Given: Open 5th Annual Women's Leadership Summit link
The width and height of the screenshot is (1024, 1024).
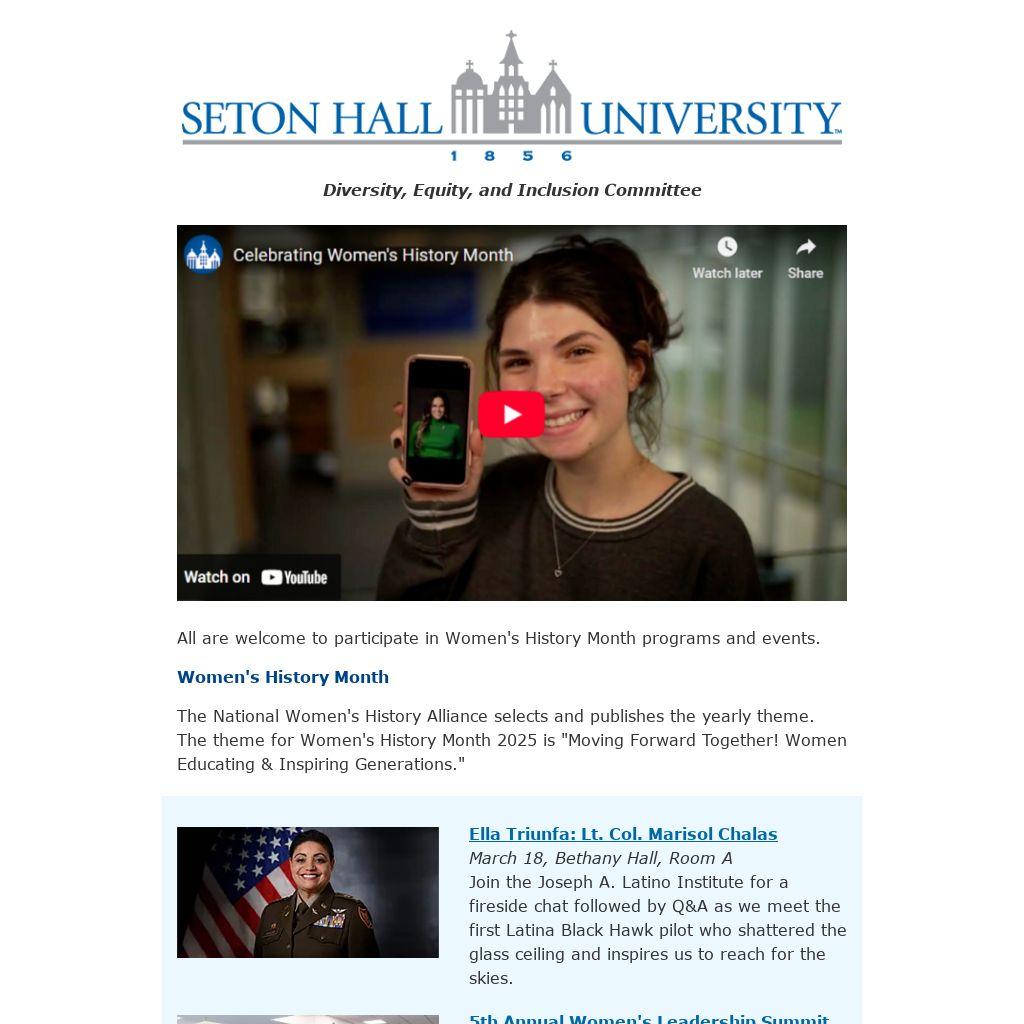Looking at the screenshot, I should click(648, 1018).
